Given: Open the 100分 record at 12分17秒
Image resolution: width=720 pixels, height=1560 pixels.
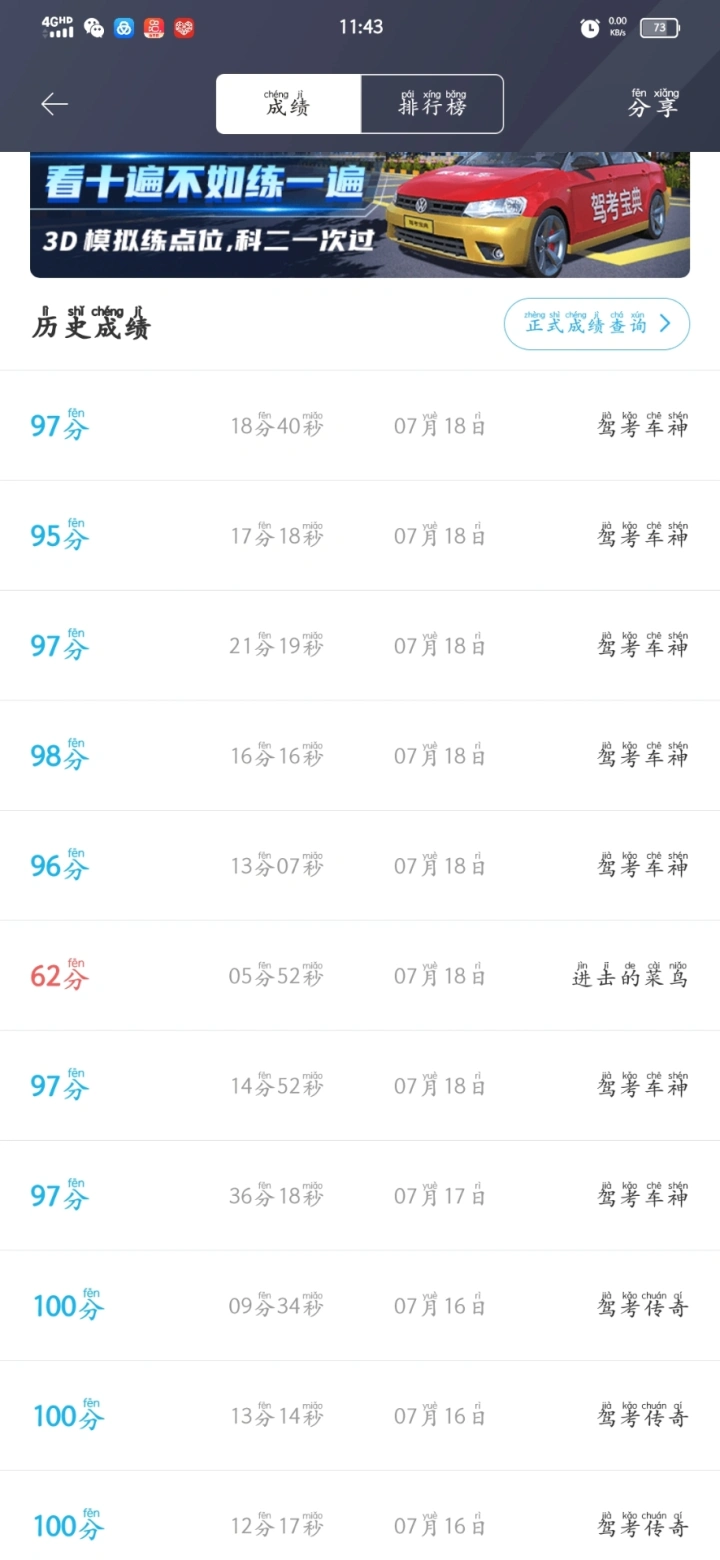Looking at the screenshot, I should point(360,1516).
